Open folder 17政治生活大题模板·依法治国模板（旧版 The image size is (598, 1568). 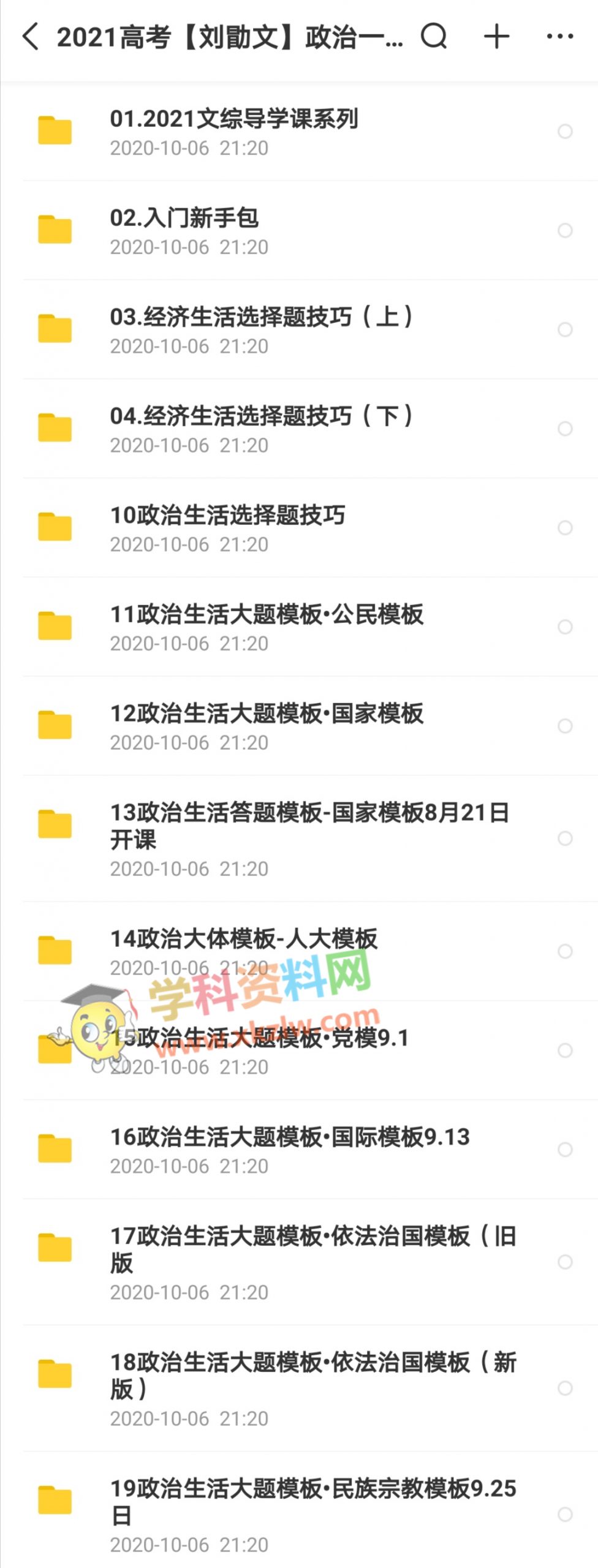point(312,1249)
